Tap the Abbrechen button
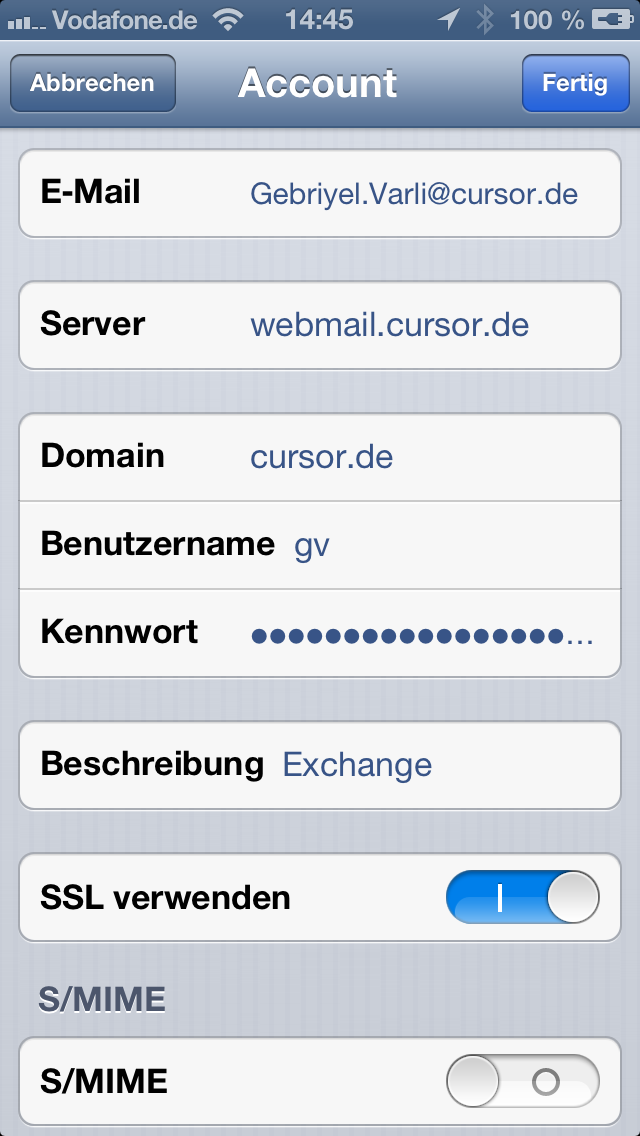The height and width of the screenshot is (1136, 640). click(x=92, y=83)
